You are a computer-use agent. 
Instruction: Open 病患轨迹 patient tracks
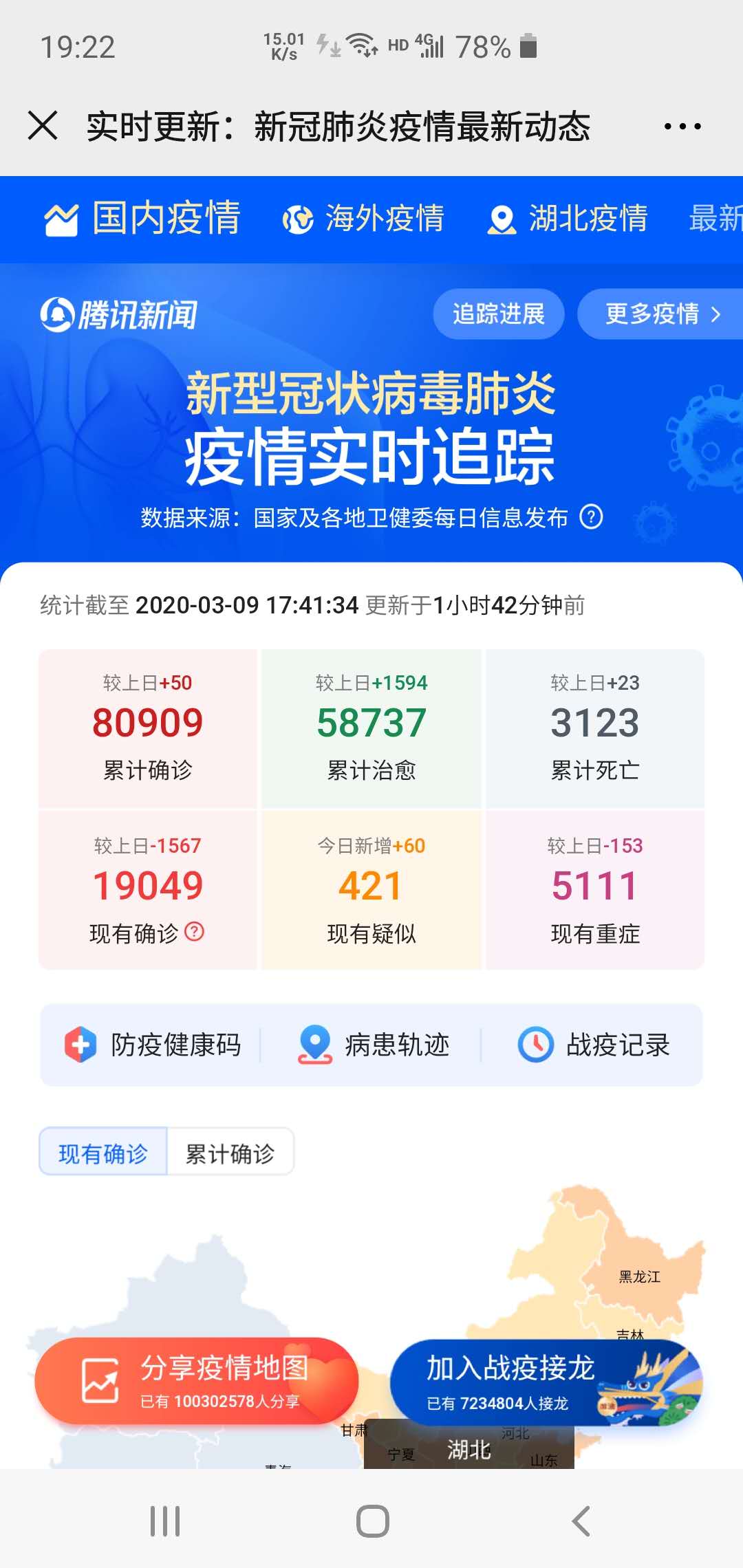[x=374, y=1045]
